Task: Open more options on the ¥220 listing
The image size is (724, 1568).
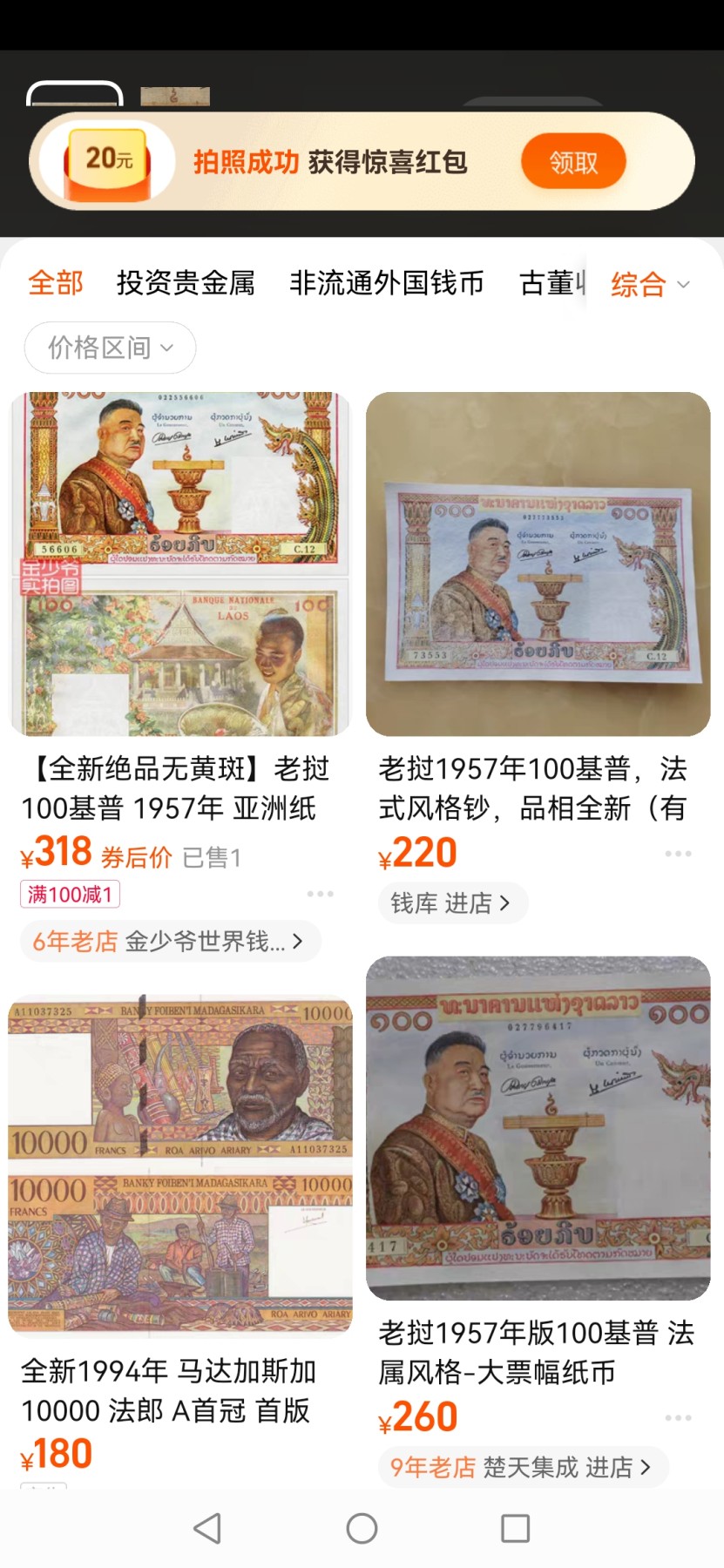Action: coord(678,854)
